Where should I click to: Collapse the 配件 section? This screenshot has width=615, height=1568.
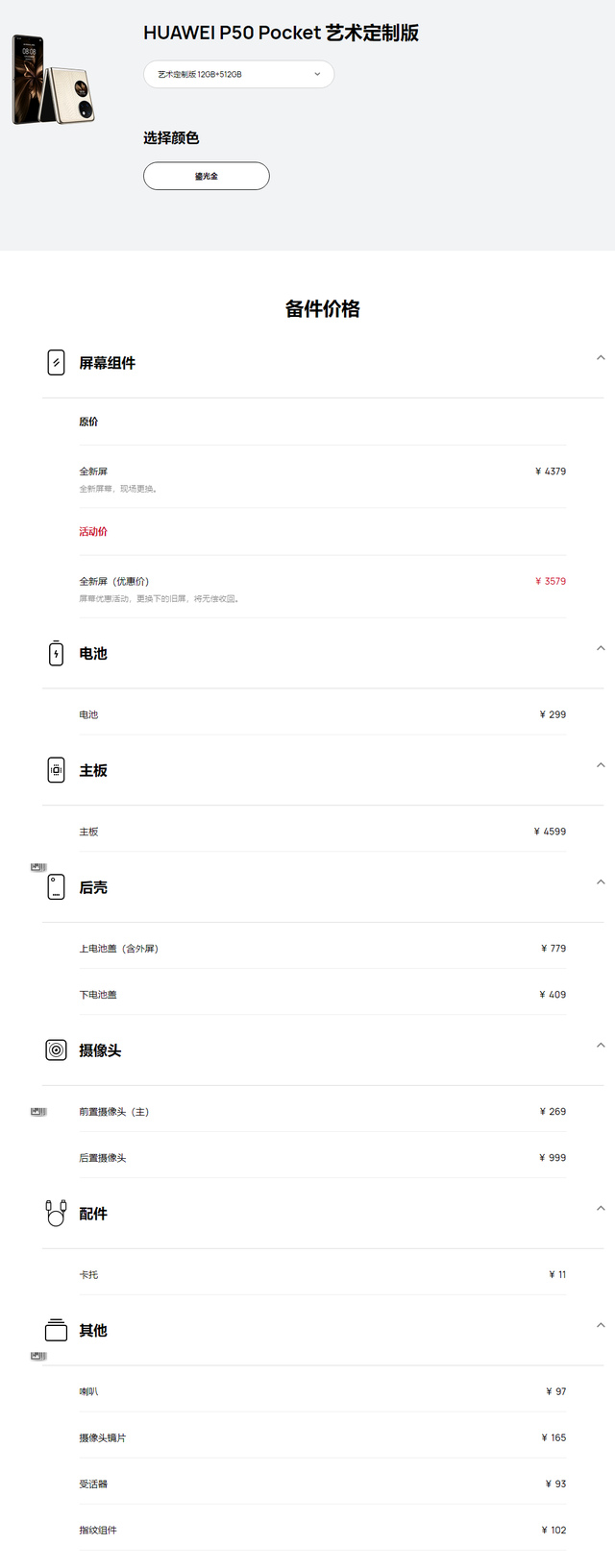point(601,1208)
